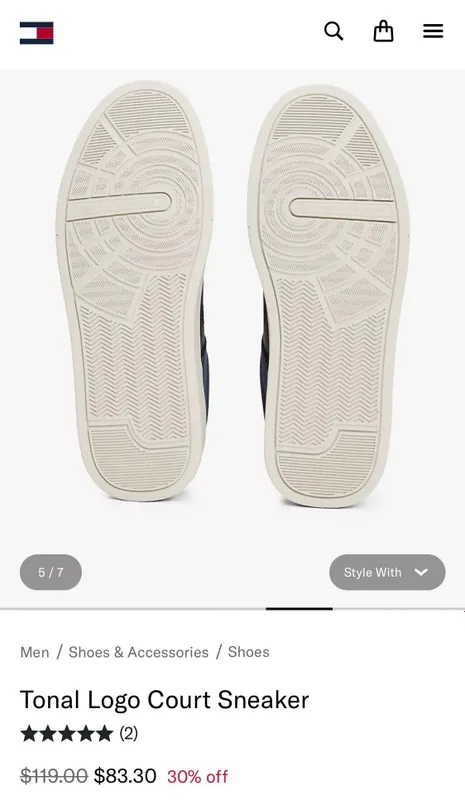Expand the Style With dropdown
Screen dimensions: 465x800
(x=387, y=572)
